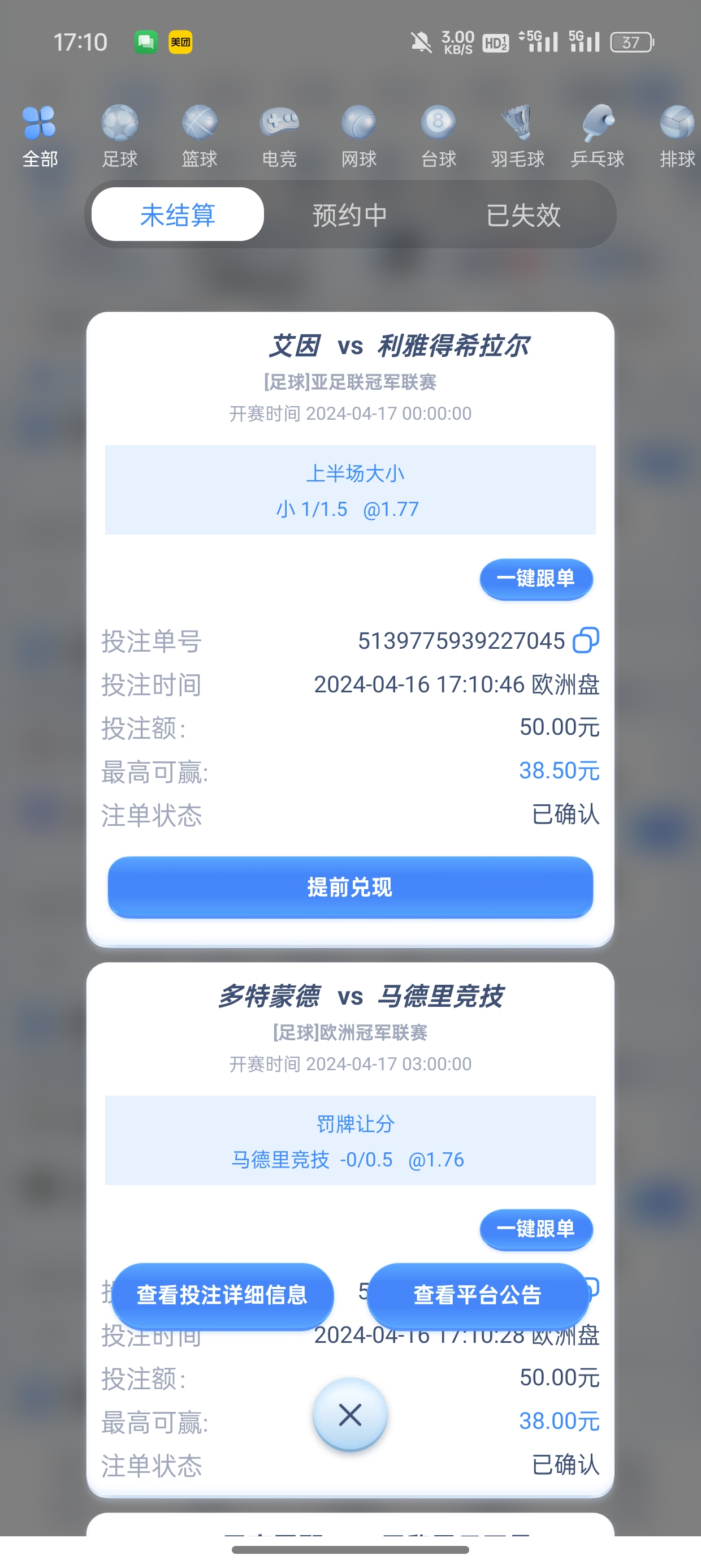Open 查看投注详细信息
This screenshot has width=701, height=1568.
[x=222, y=1295]
